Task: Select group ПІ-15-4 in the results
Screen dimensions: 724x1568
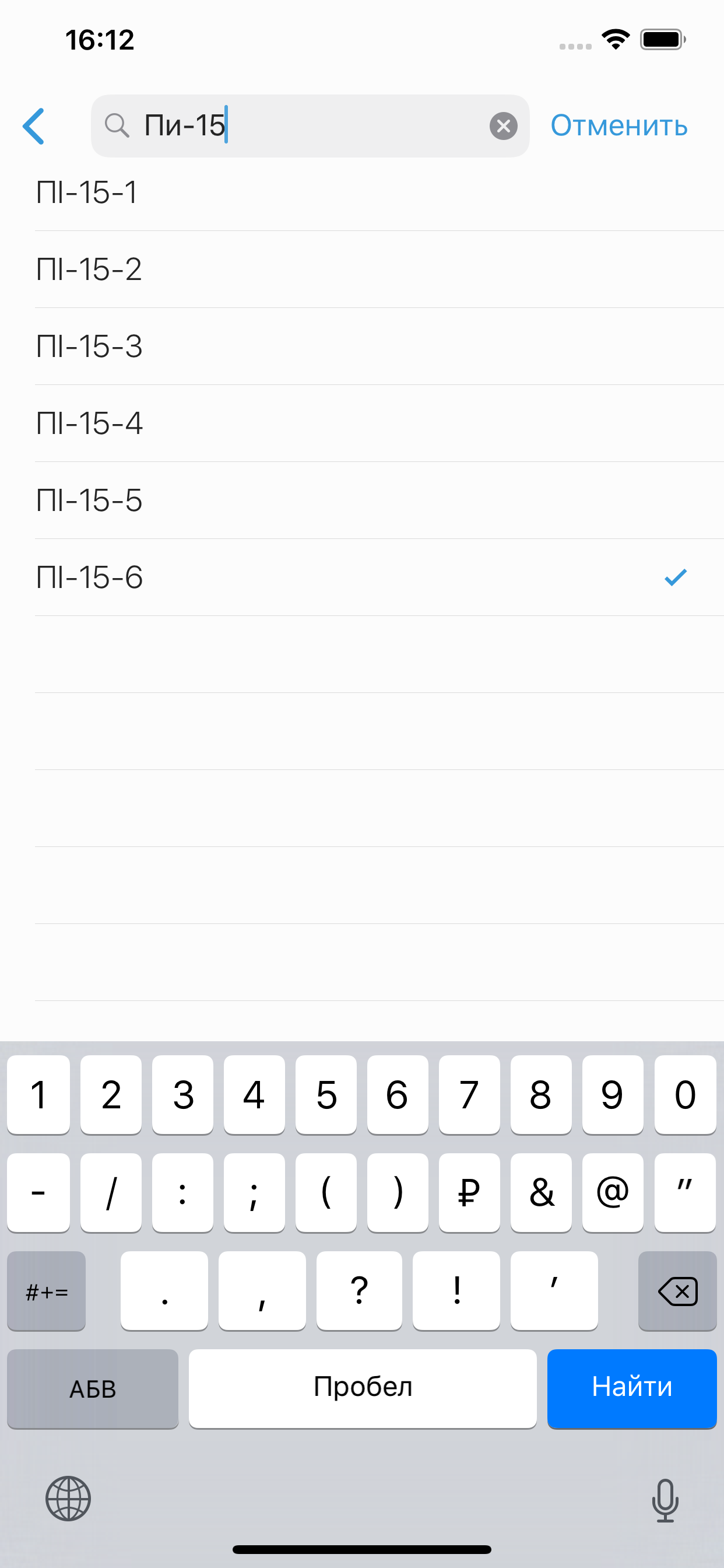Action: pyautogui.click(x=362, y=422)
